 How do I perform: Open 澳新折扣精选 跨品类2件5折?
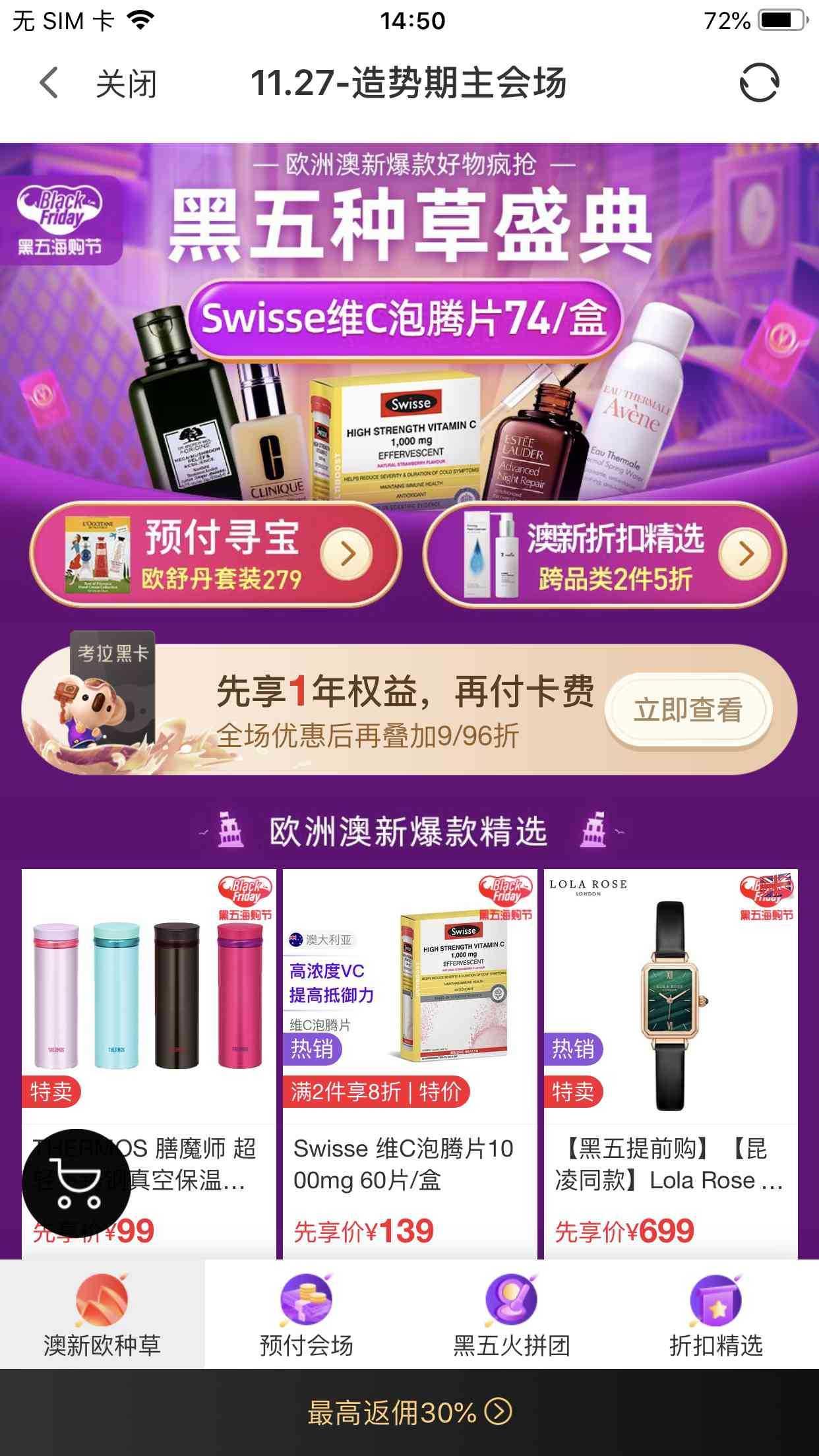pyautogui.click(x=605, y=555)
